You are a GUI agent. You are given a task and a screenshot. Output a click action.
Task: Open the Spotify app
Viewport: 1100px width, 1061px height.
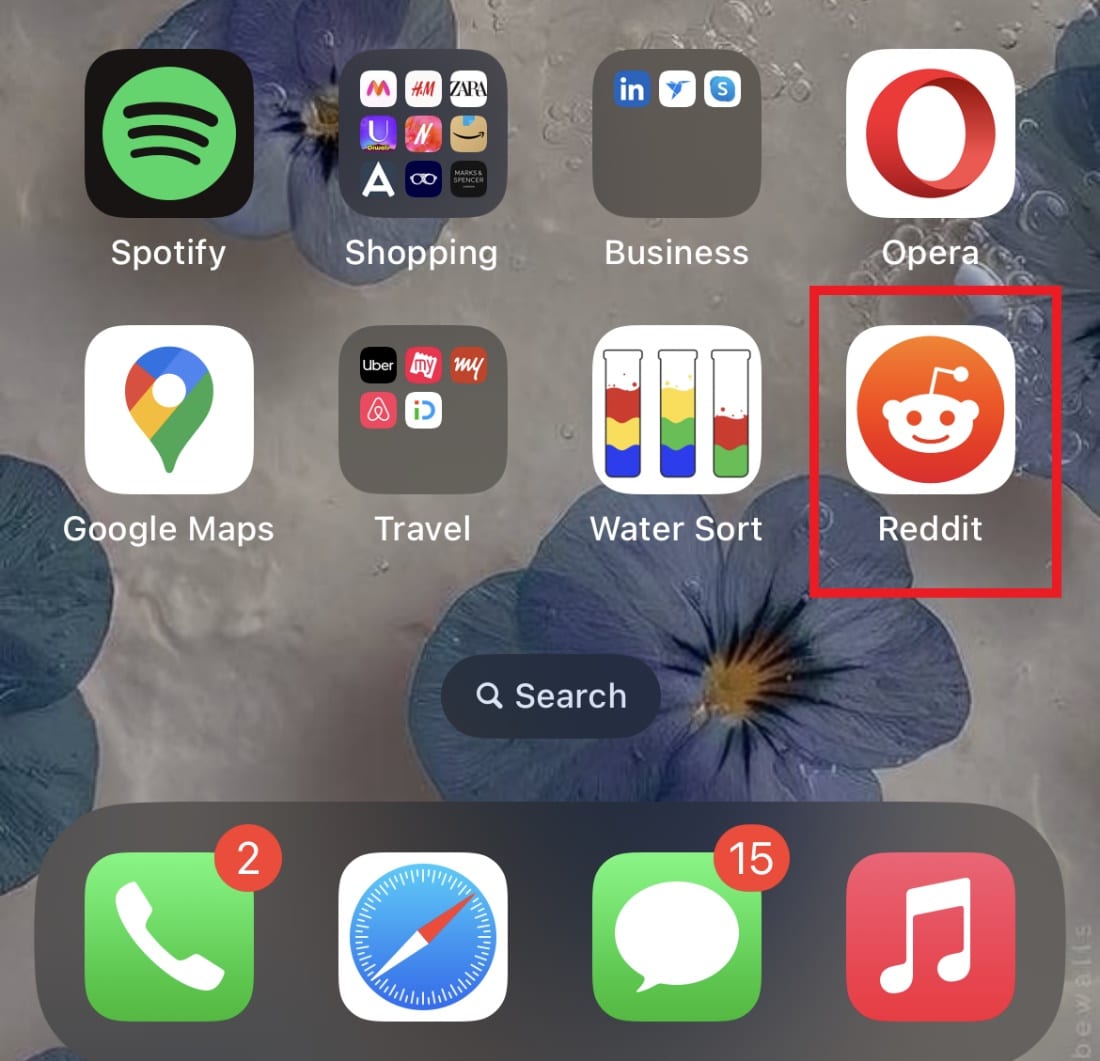[168, 133]
